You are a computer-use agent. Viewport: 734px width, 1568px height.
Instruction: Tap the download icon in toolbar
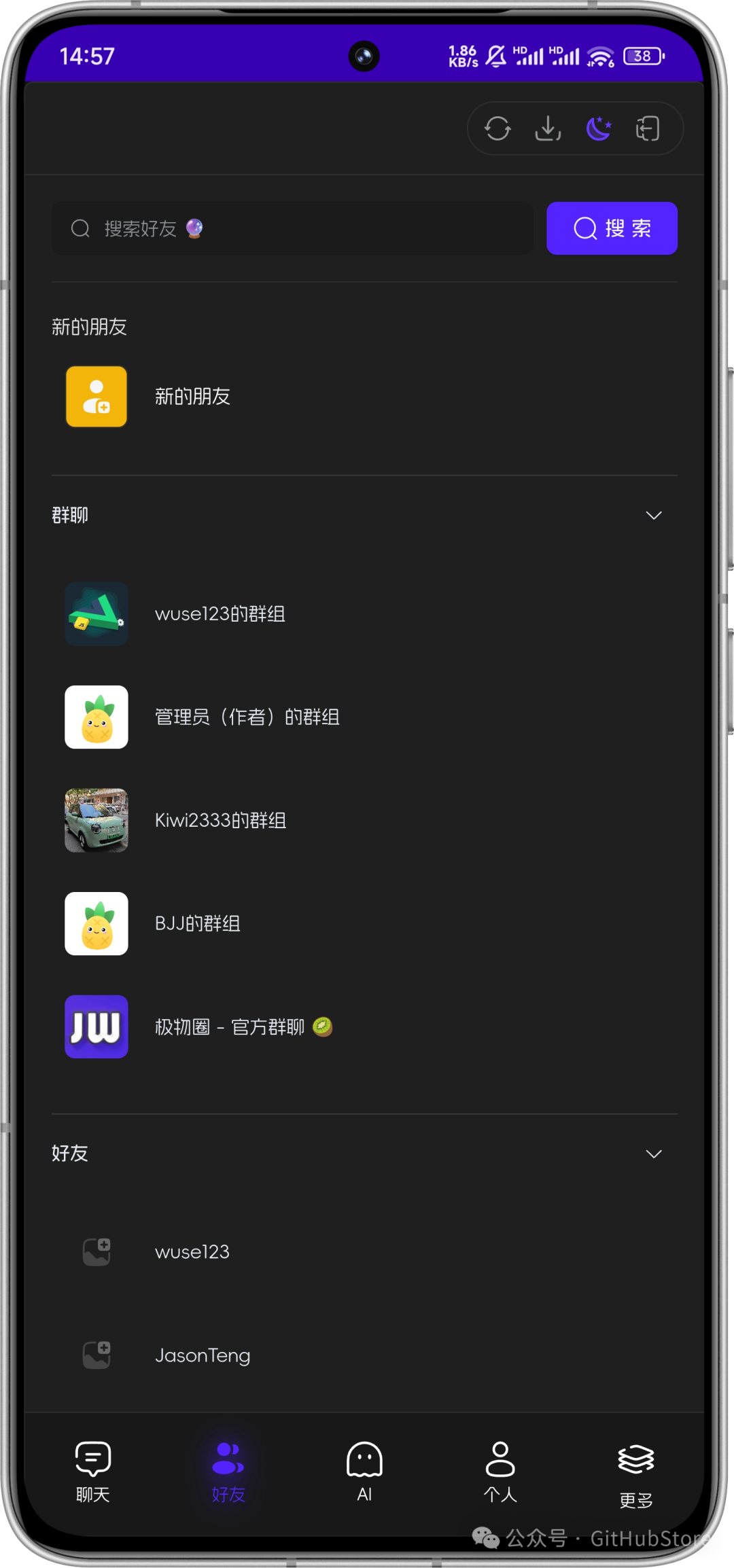coord(548,128)
